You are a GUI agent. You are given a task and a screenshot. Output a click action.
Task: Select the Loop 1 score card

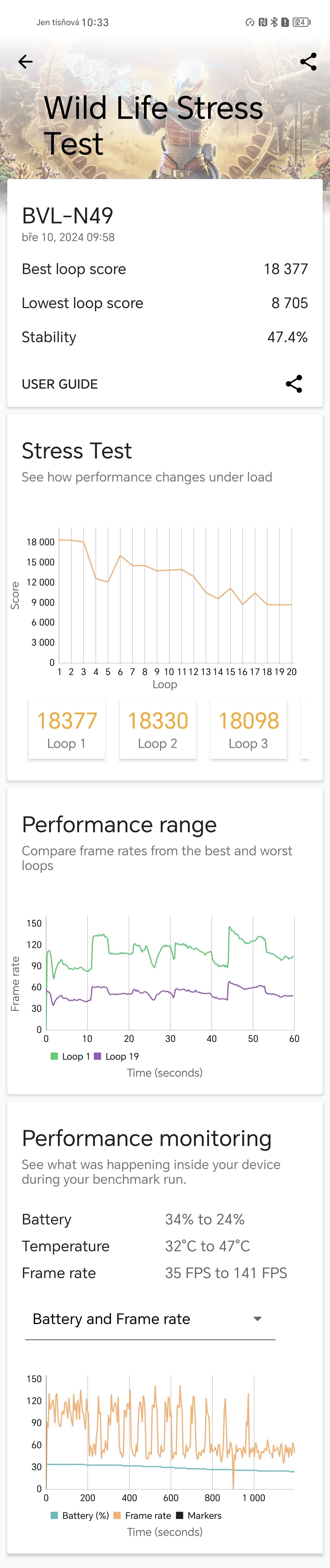pyautogui.click(x=67, y=729)
